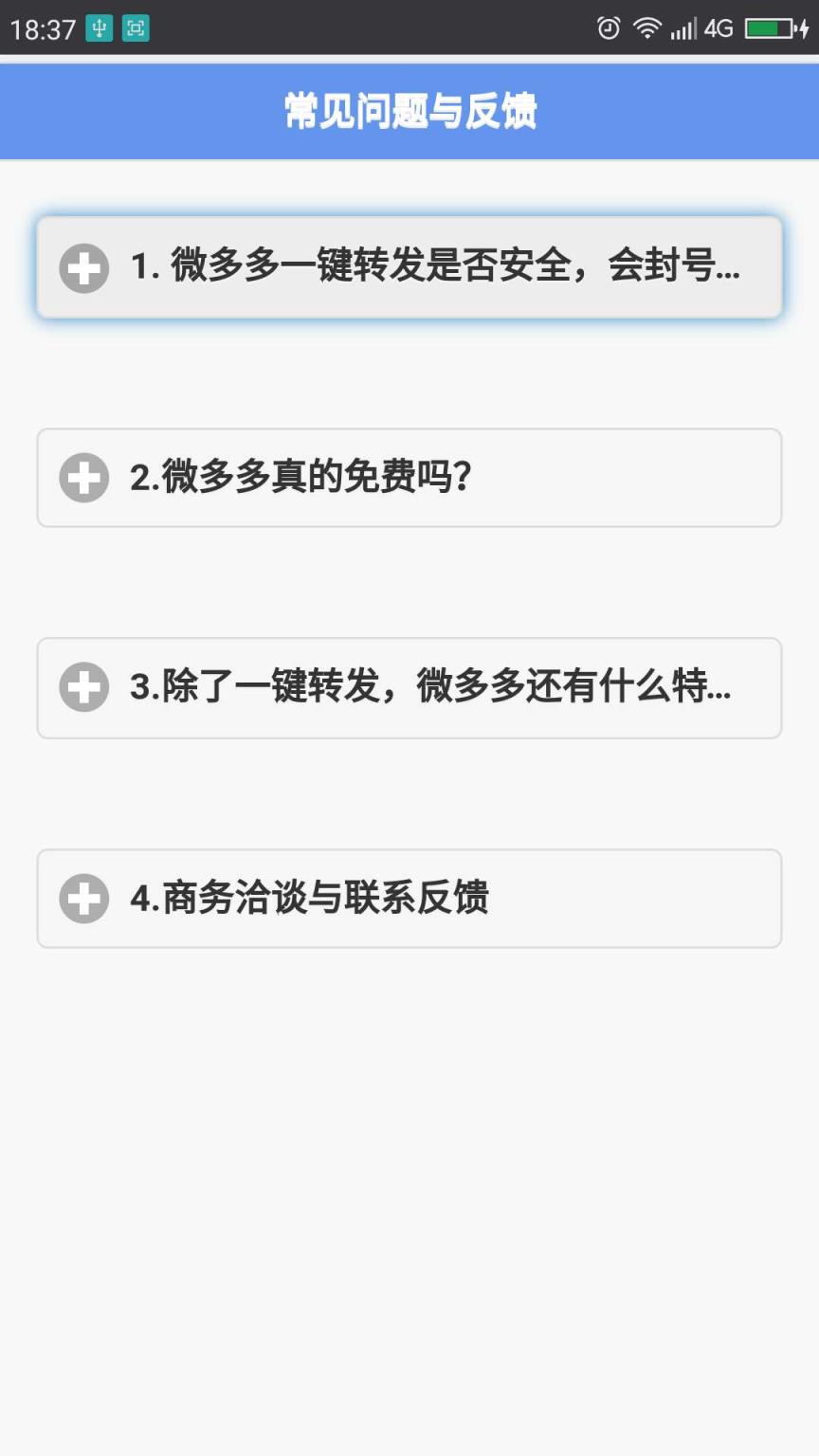This screenshot has width=819, height=1456.
Task: Expand question 1 about account safety
Action: coord(408,268)
